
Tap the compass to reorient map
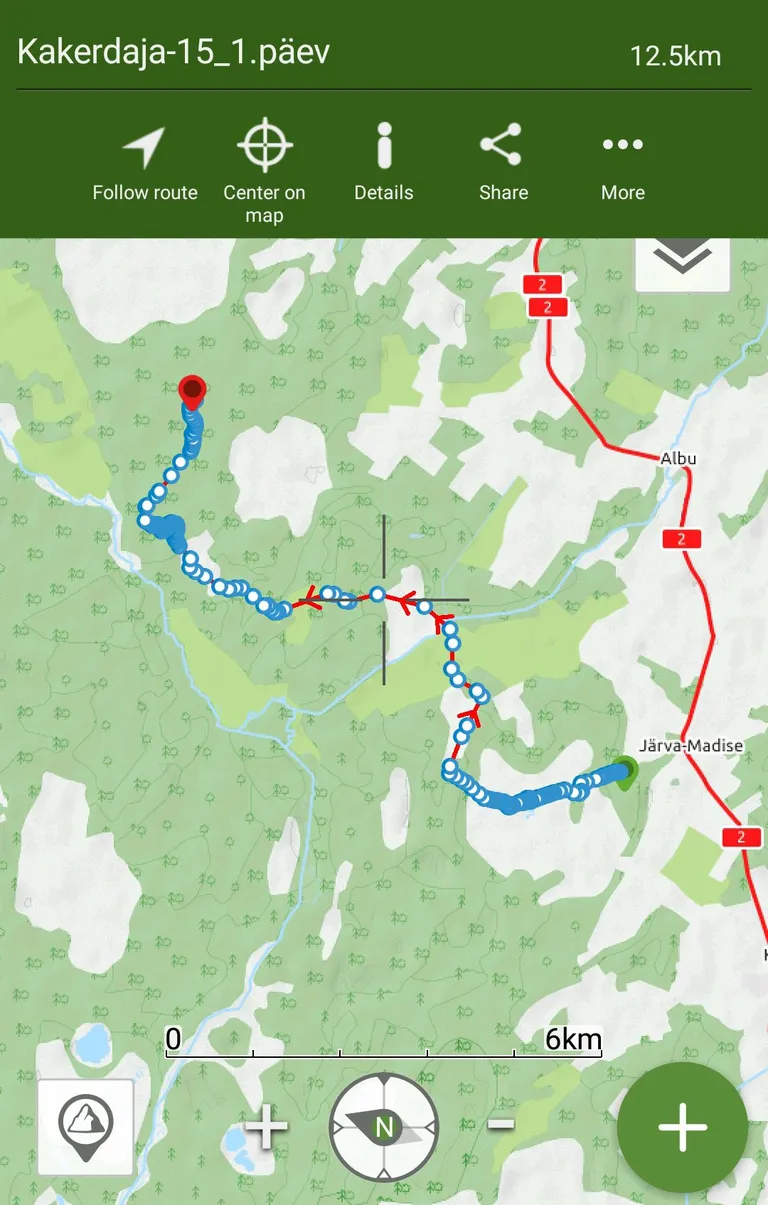coord(384,1127)
